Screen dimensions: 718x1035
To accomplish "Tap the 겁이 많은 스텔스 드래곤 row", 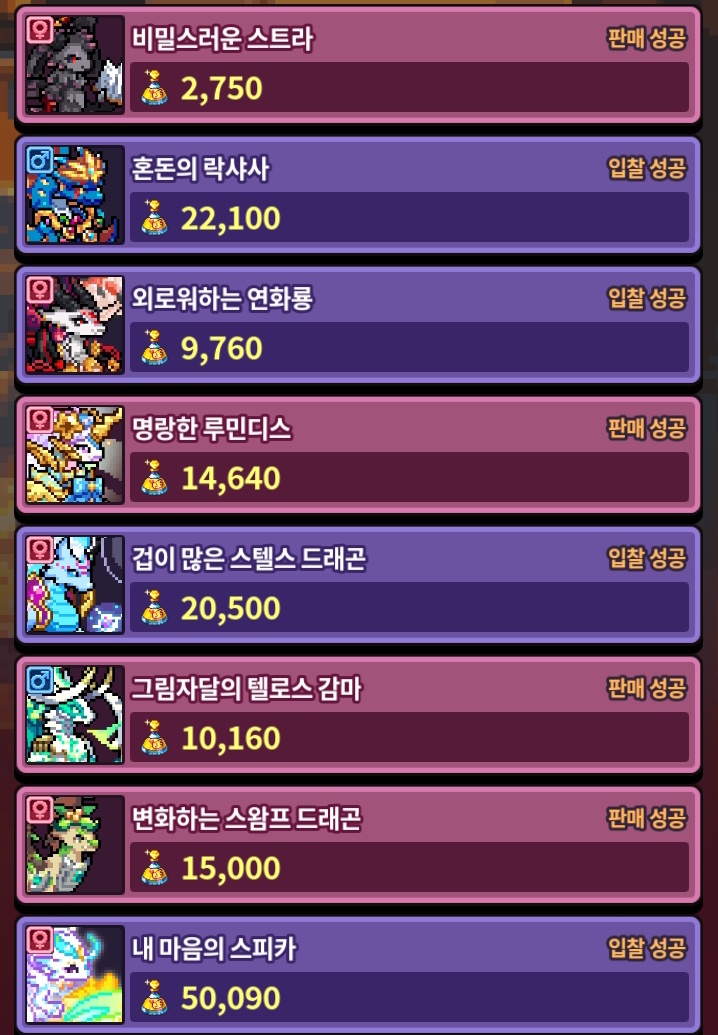I will point(359,584).
